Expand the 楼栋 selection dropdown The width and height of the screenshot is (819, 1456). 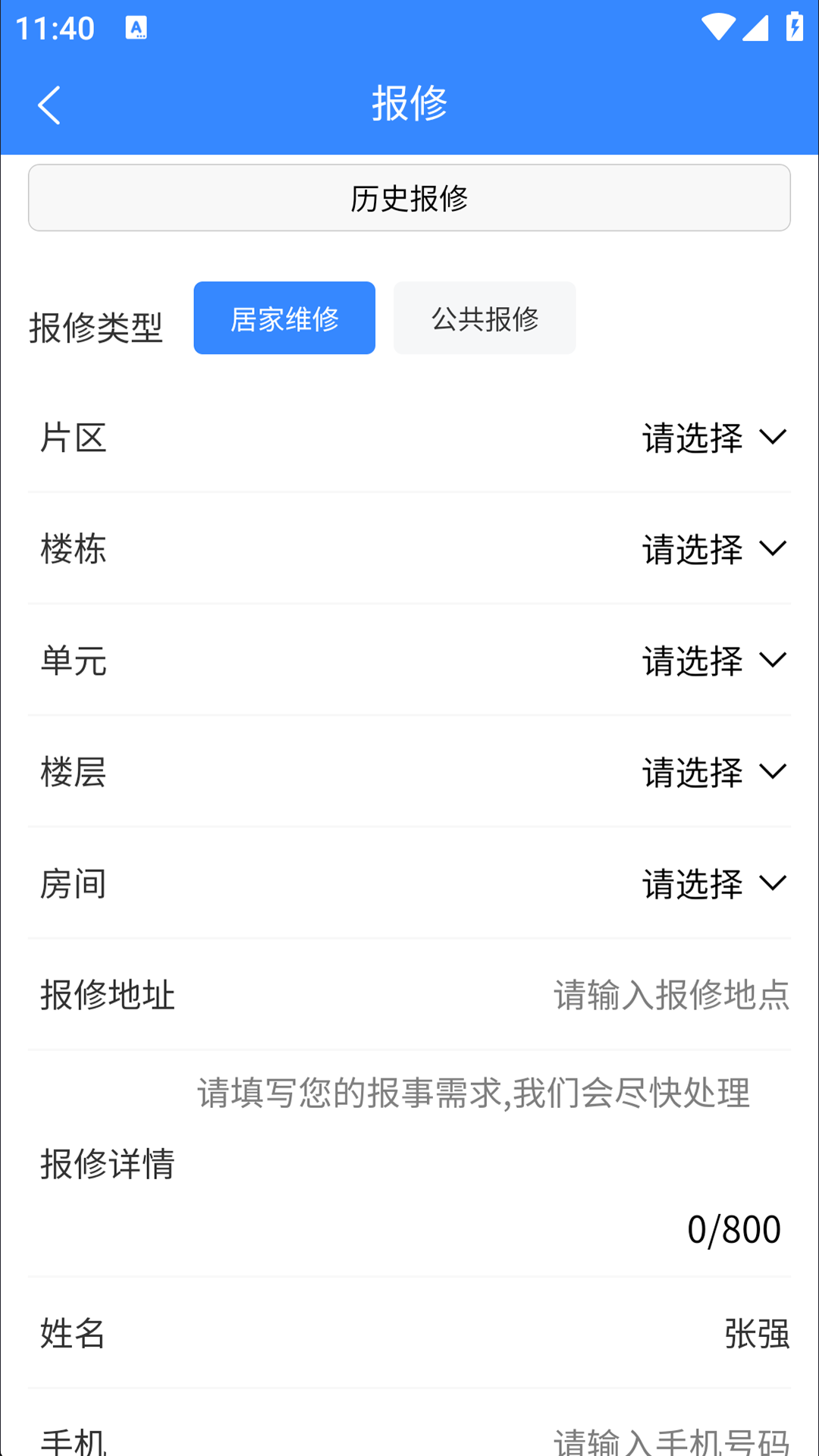tap(772, 549)
